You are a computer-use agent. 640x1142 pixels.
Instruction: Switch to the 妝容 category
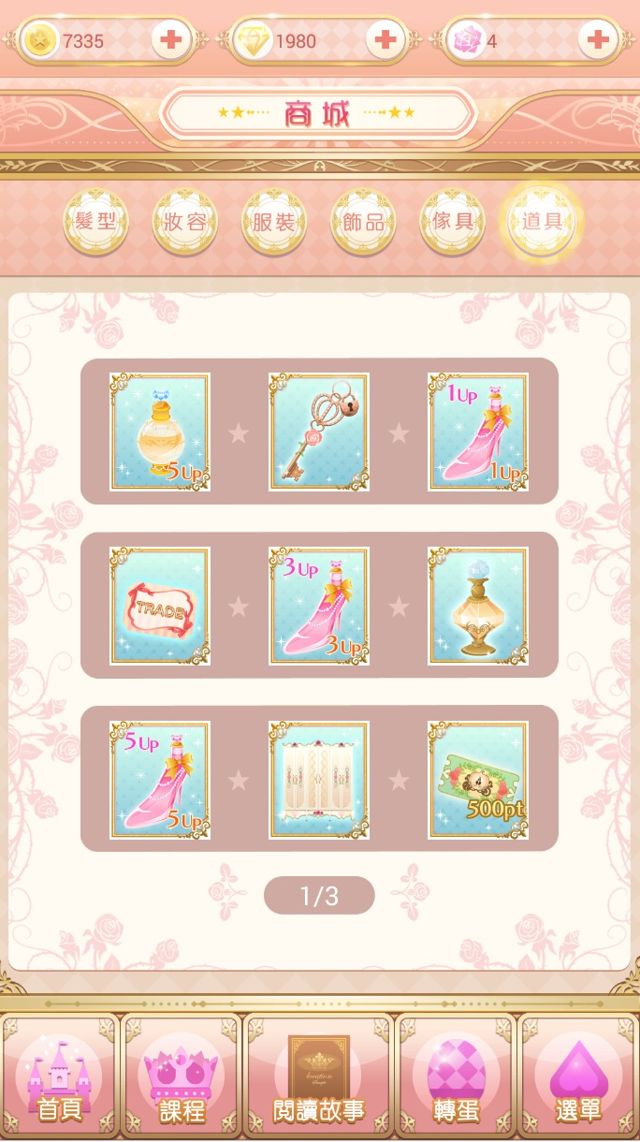tap(185, 221)
